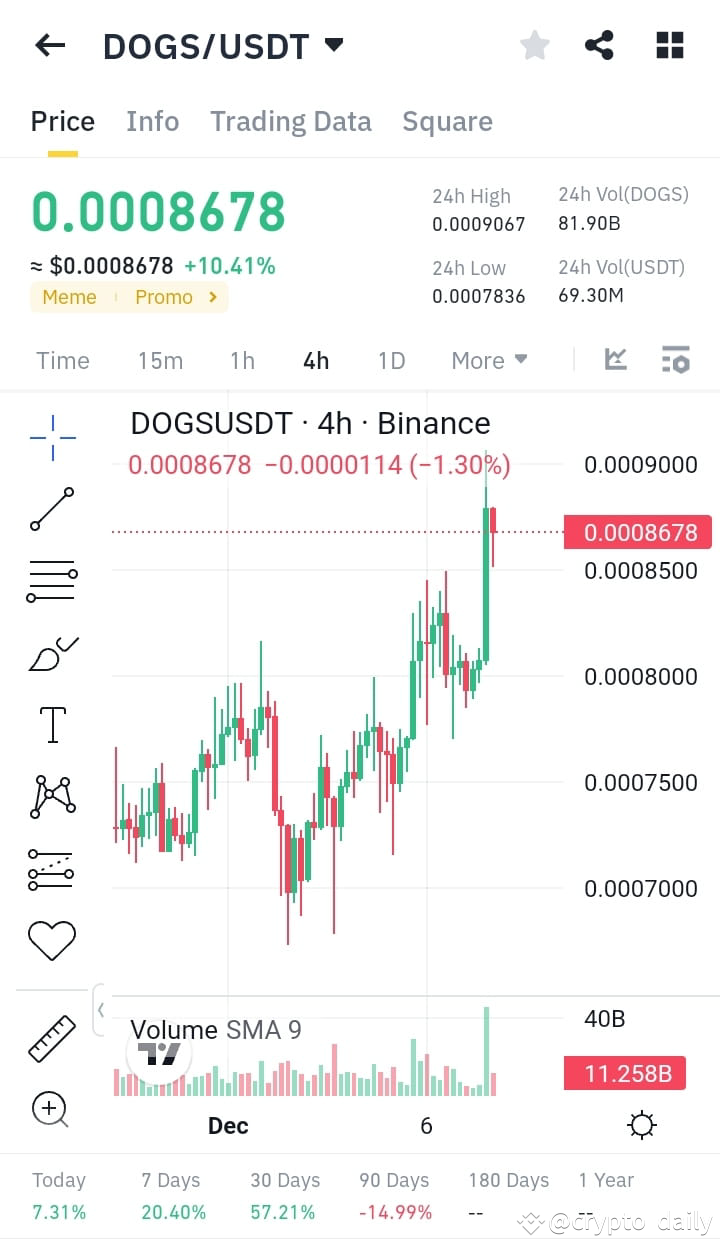Open the horizontal lines drawing tool

[51, 581]
